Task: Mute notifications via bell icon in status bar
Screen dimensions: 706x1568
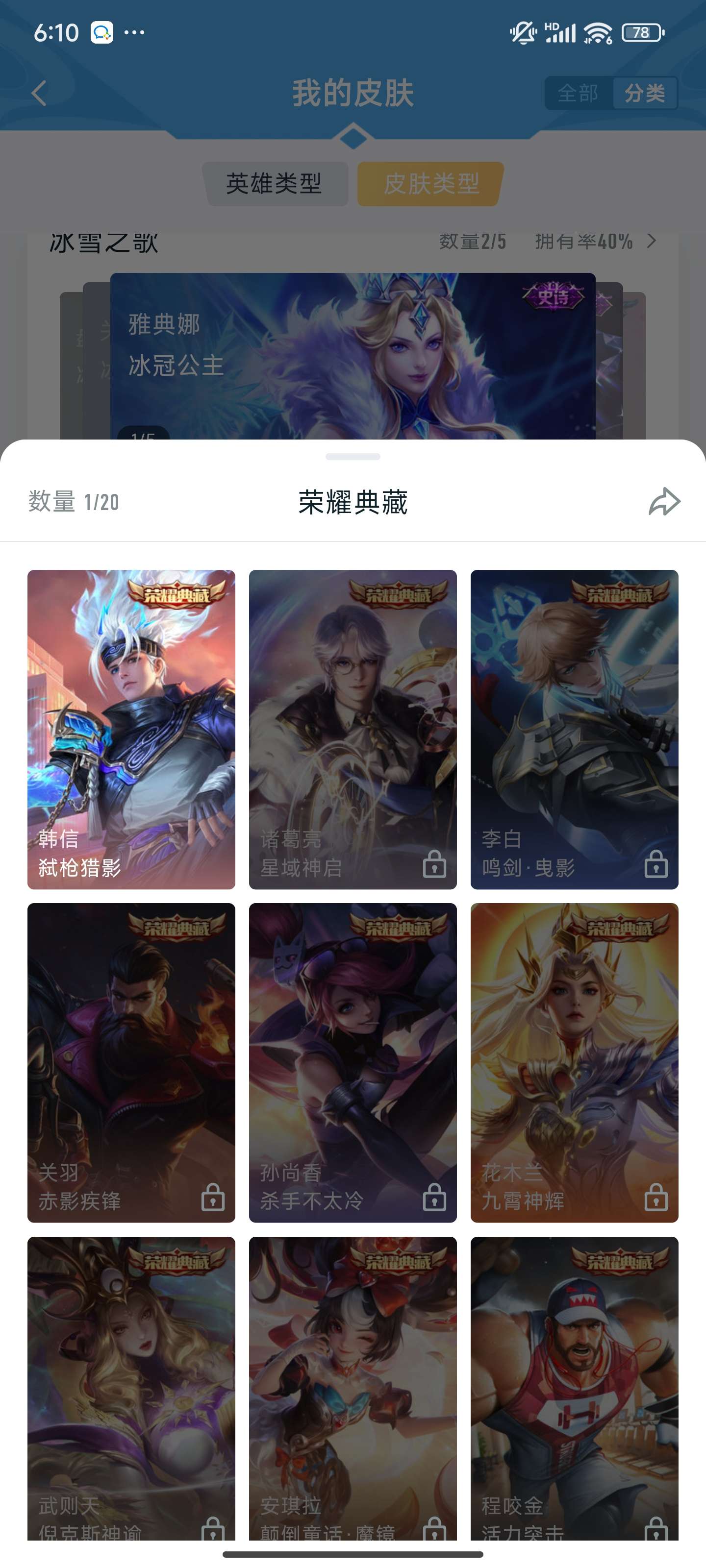Action: (522, 33)
